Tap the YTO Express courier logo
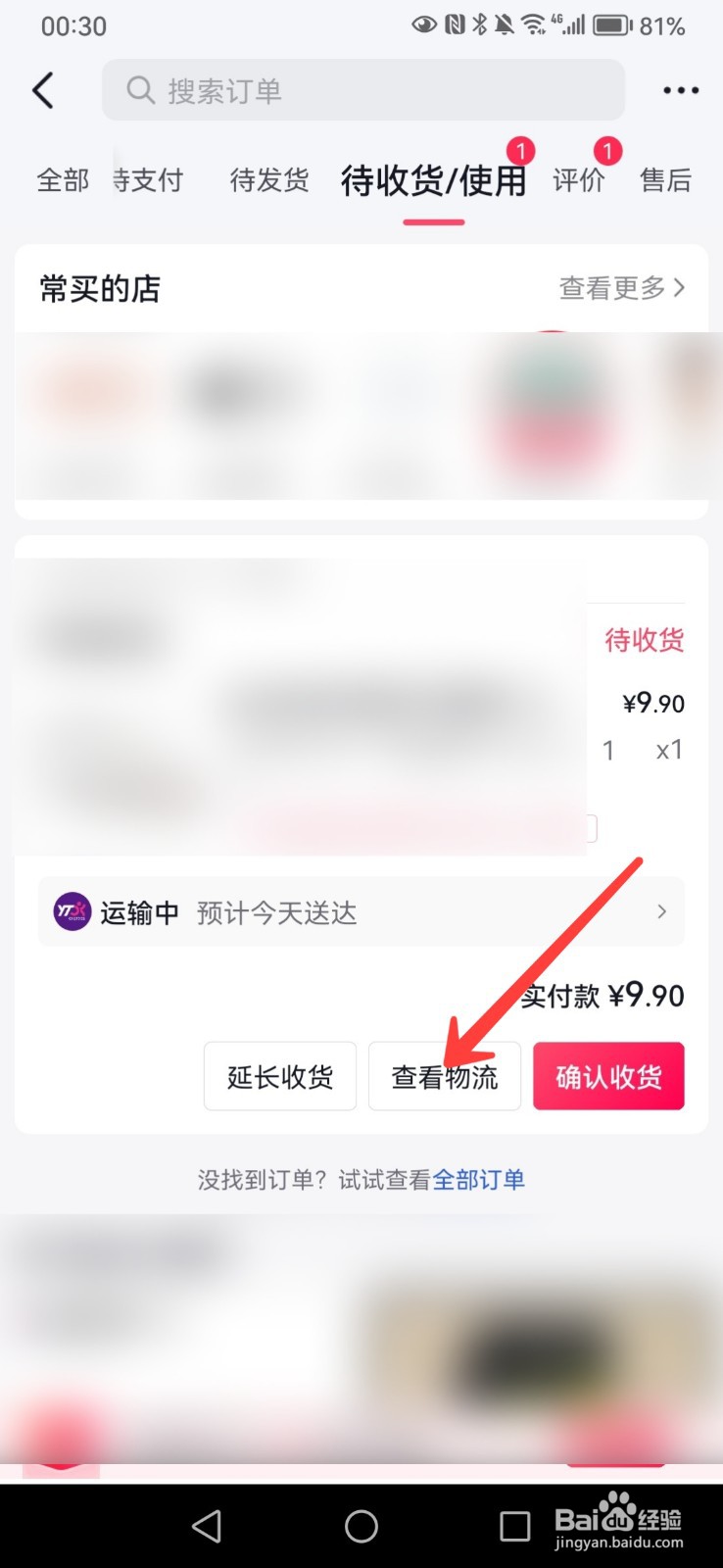Viewport: 723px width, 1568px height. pyautogui.click(x=71, y=911)
